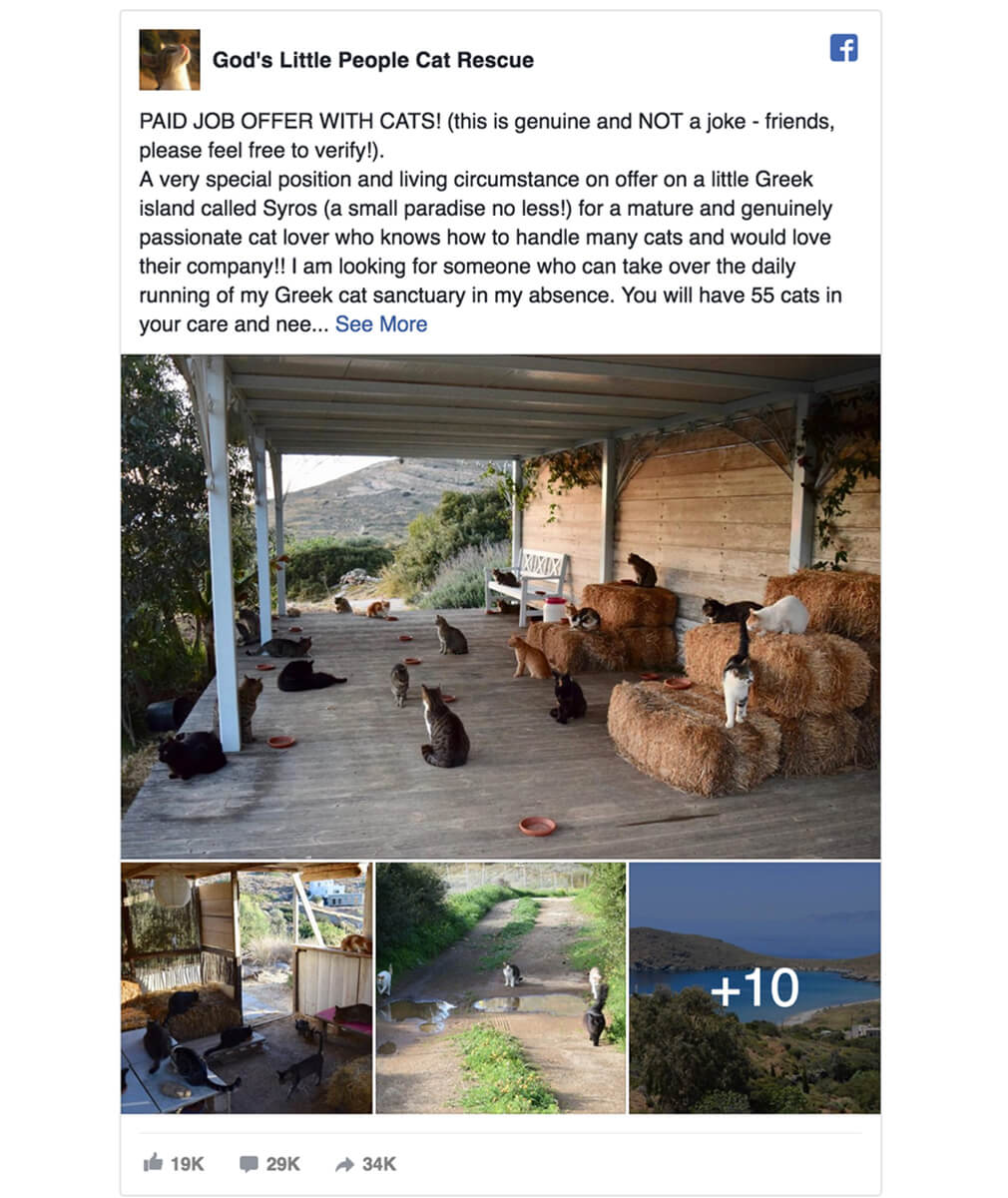View the dirt path photo with cats

point(500,987)
